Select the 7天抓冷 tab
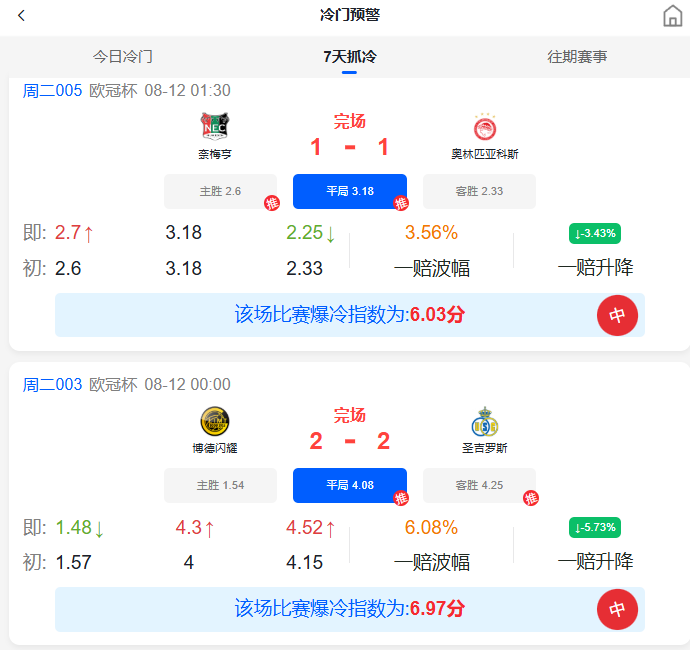Viewport: 690px width, 650px height. pos(349,57)
